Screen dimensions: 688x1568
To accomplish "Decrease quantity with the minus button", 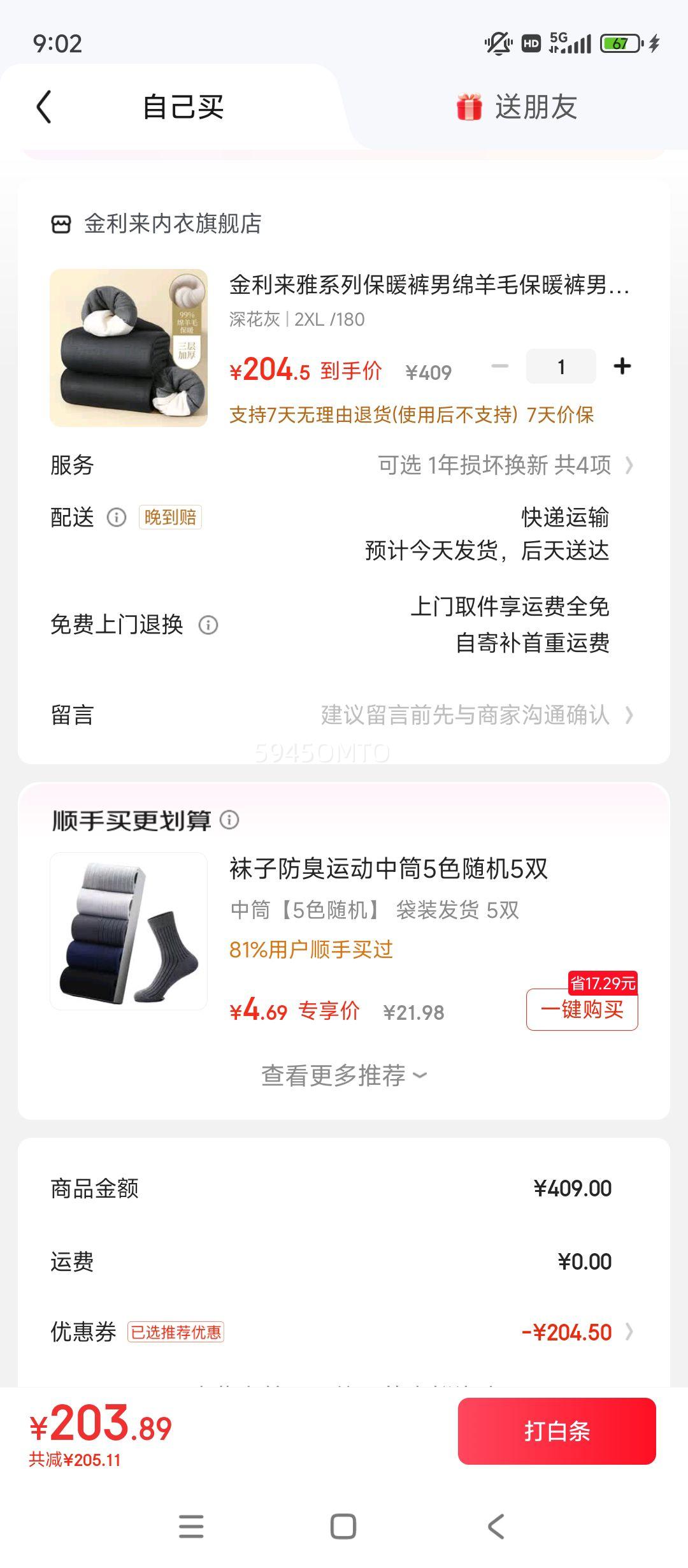I will coord(501,367).
